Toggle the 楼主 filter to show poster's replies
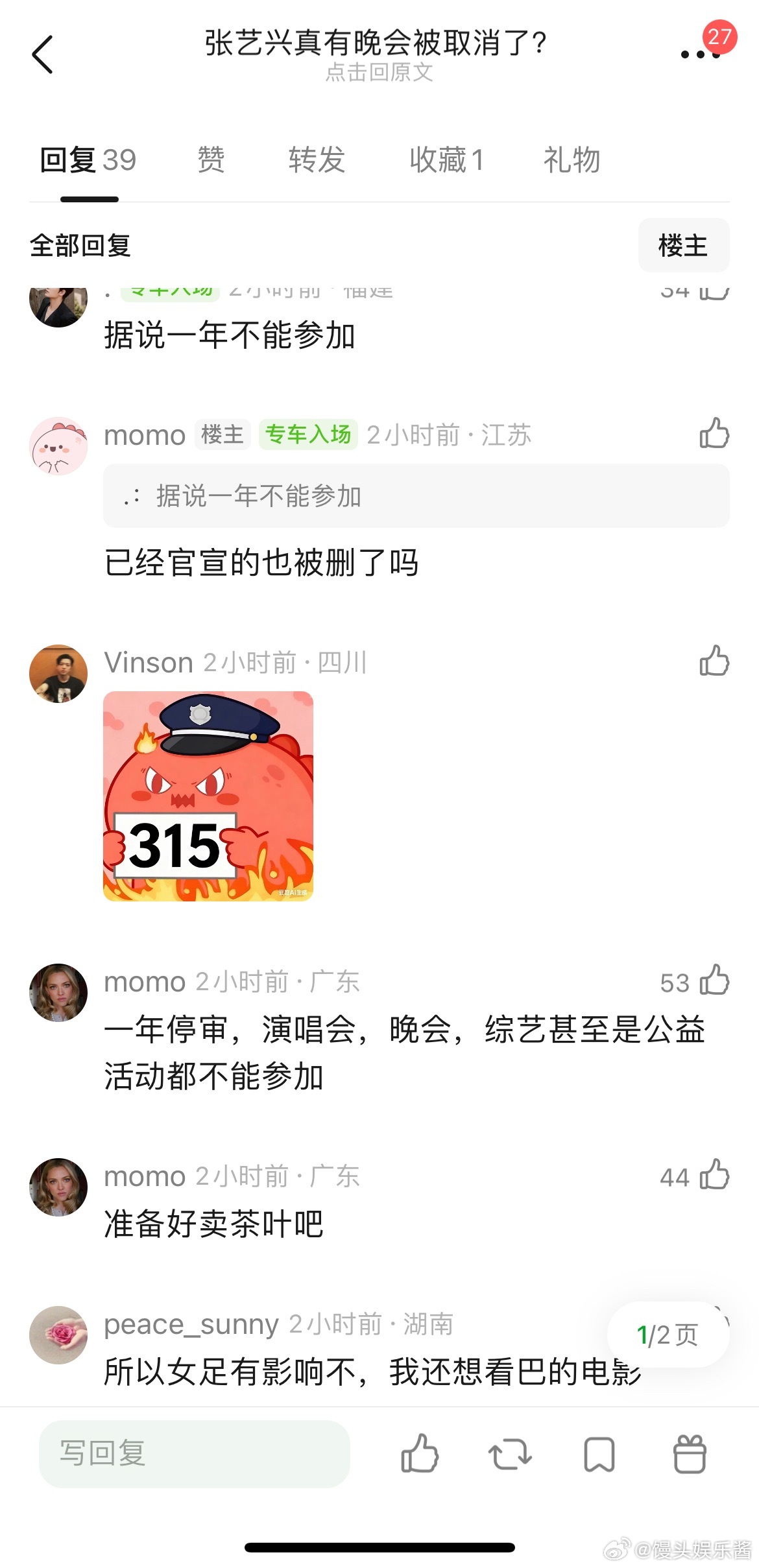759x1568 pixels. pos(684,246)
